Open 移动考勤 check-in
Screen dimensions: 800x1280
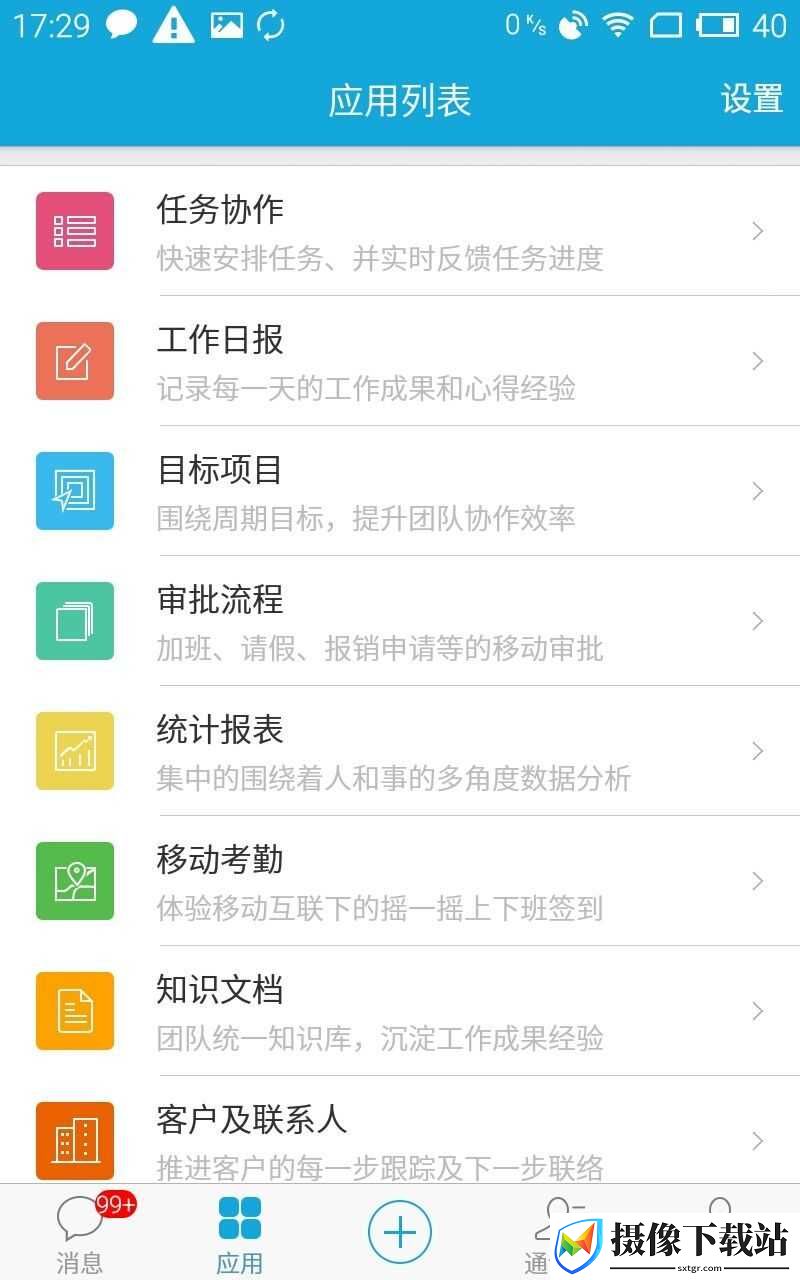coord(400,881)
